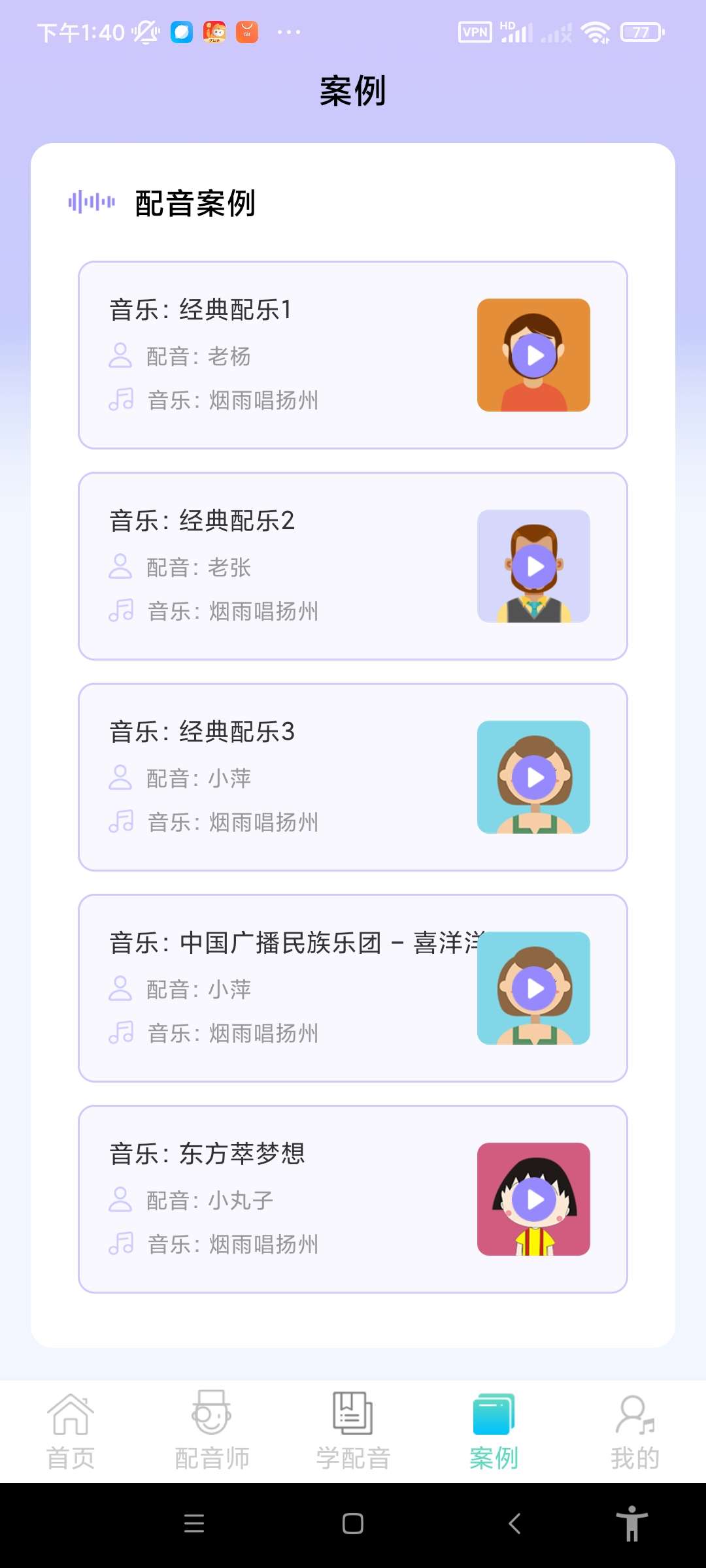Switch to the 首页 tab

(x=71, y=1431)
